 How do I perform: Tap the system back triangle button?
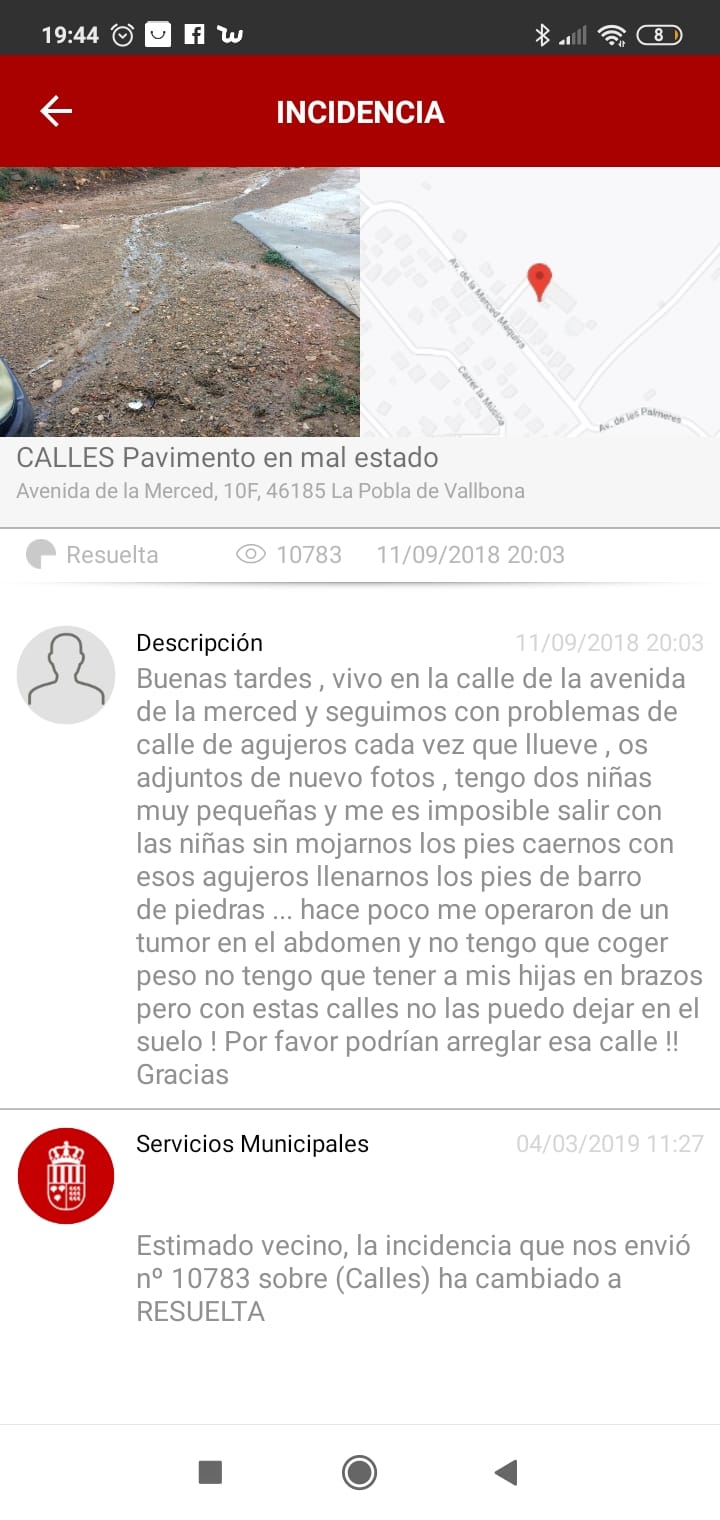click(506, 1472)
